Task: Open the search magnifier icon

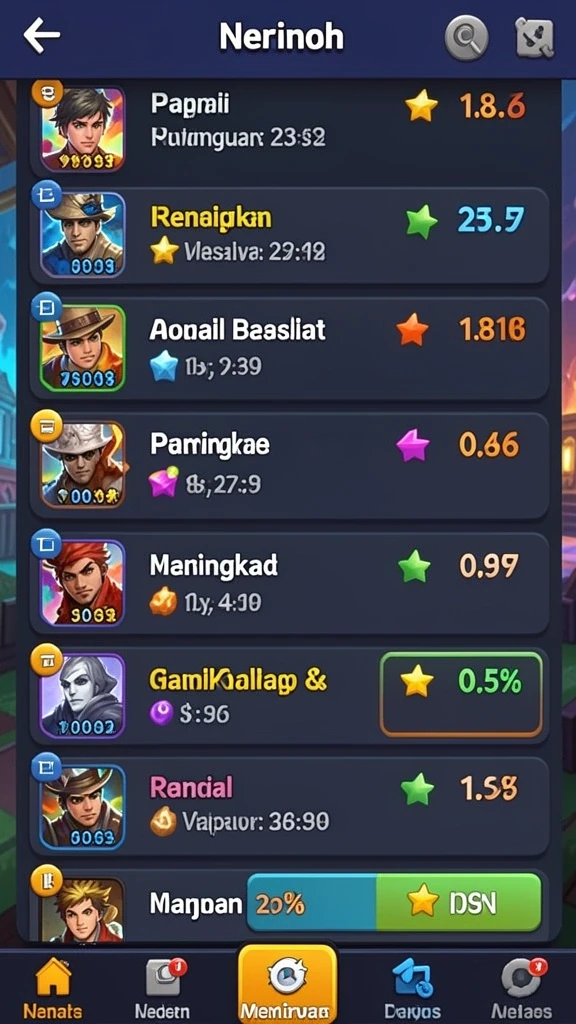Action: click(466, 38)
